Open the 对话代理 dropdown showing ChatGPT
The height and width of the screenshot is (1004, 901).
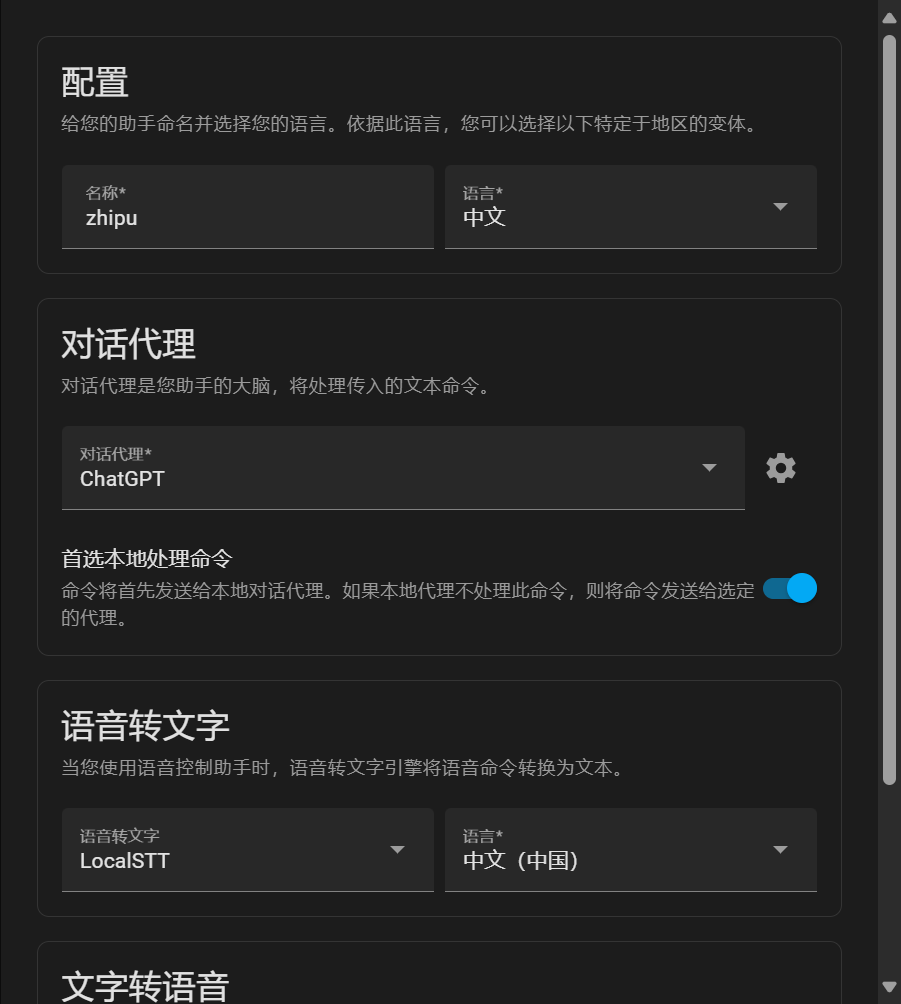(403, 468)
